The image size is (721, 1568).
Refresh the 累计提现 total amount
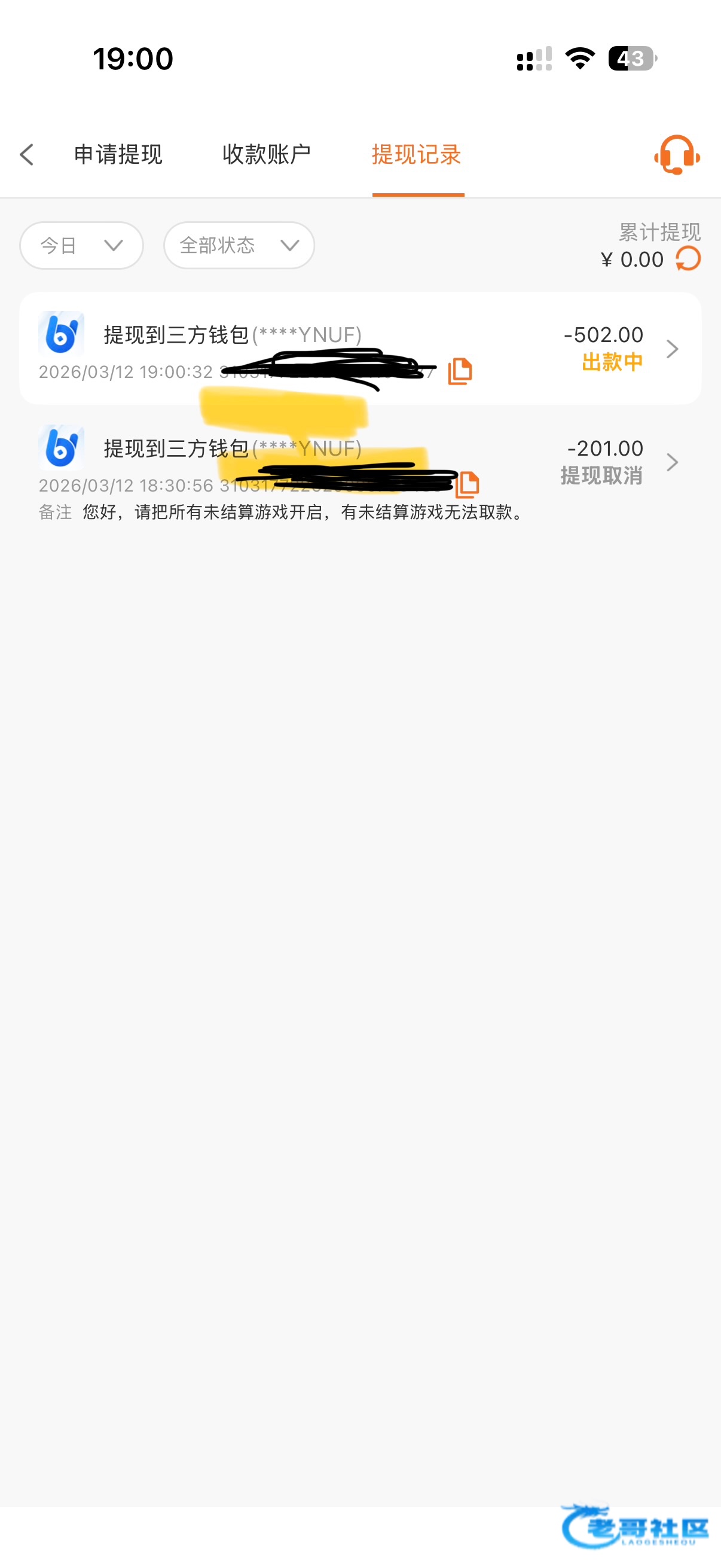(688, 260)
